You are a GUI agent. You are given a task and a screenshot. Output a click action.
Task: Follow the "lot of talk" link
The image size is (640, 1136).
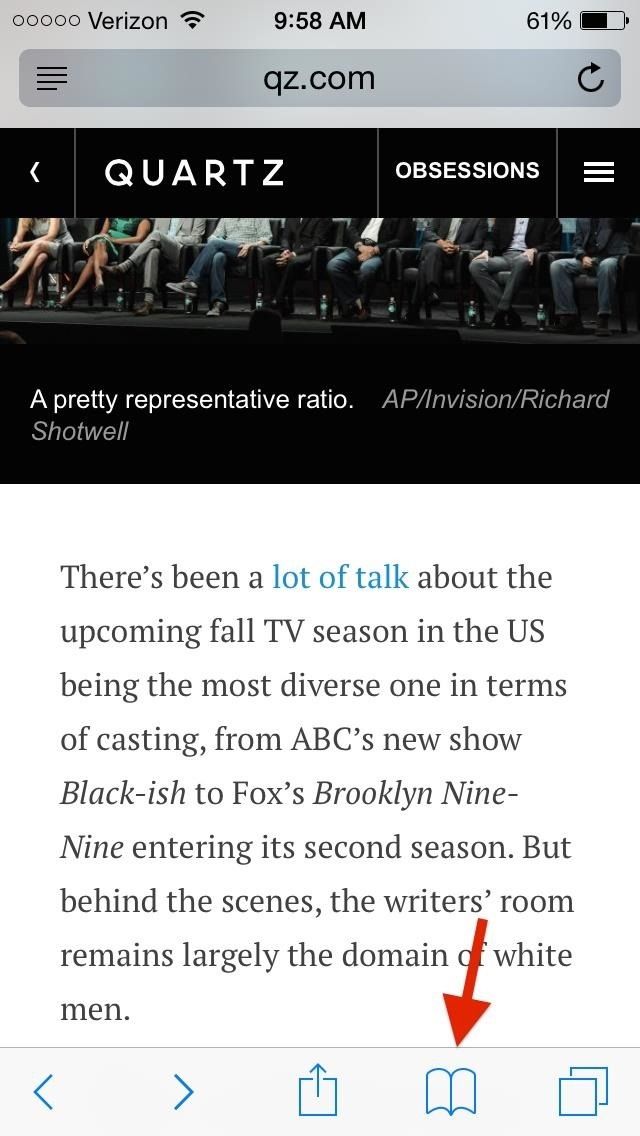(340, 577)
